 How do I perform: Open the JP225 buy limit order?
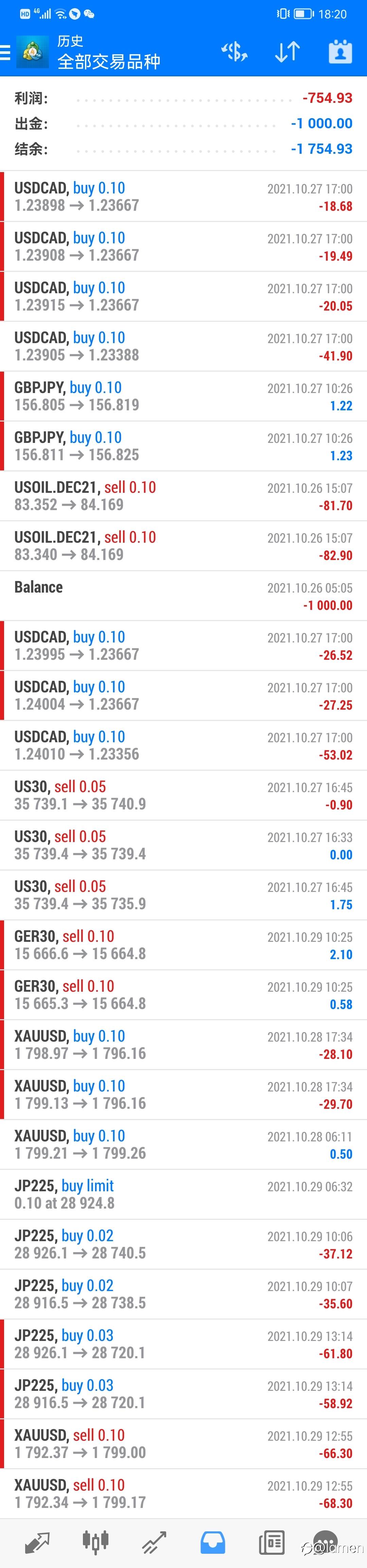click(183, 1195)
